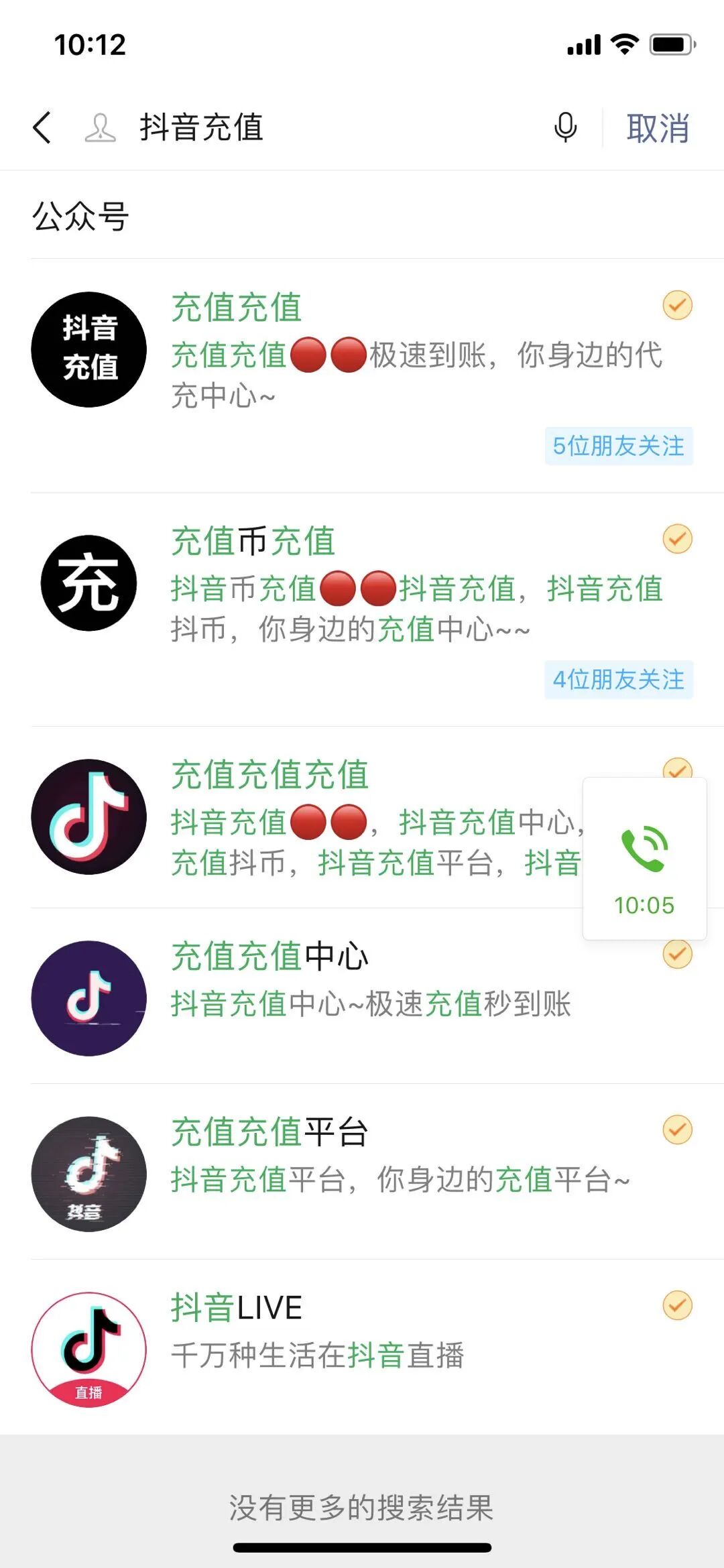This screenshot has width=724, height=1568.
Task: Return to the ongoing call floating window
Action: click(645, 859)
